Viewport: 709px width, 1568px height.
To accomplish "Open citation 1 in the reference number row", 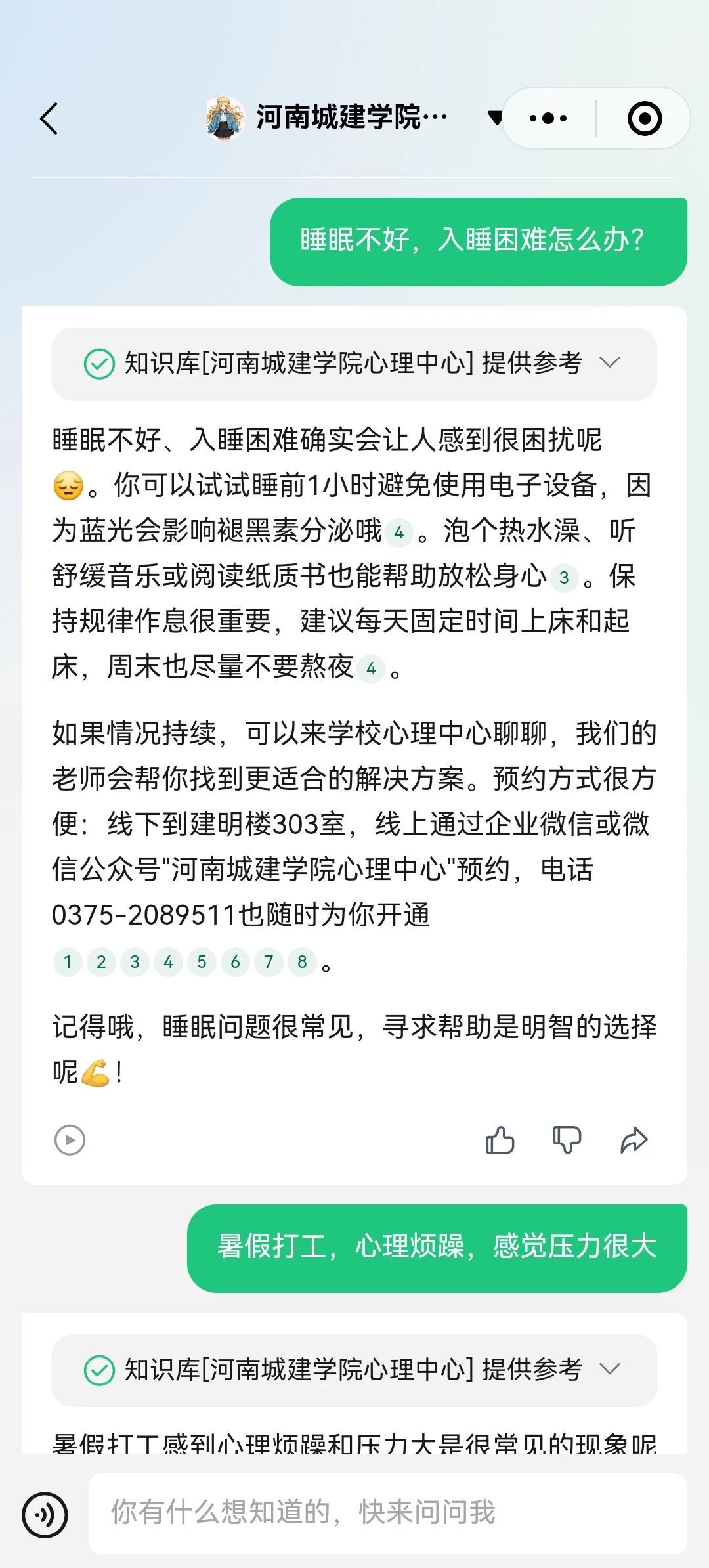I will point(68,962).
